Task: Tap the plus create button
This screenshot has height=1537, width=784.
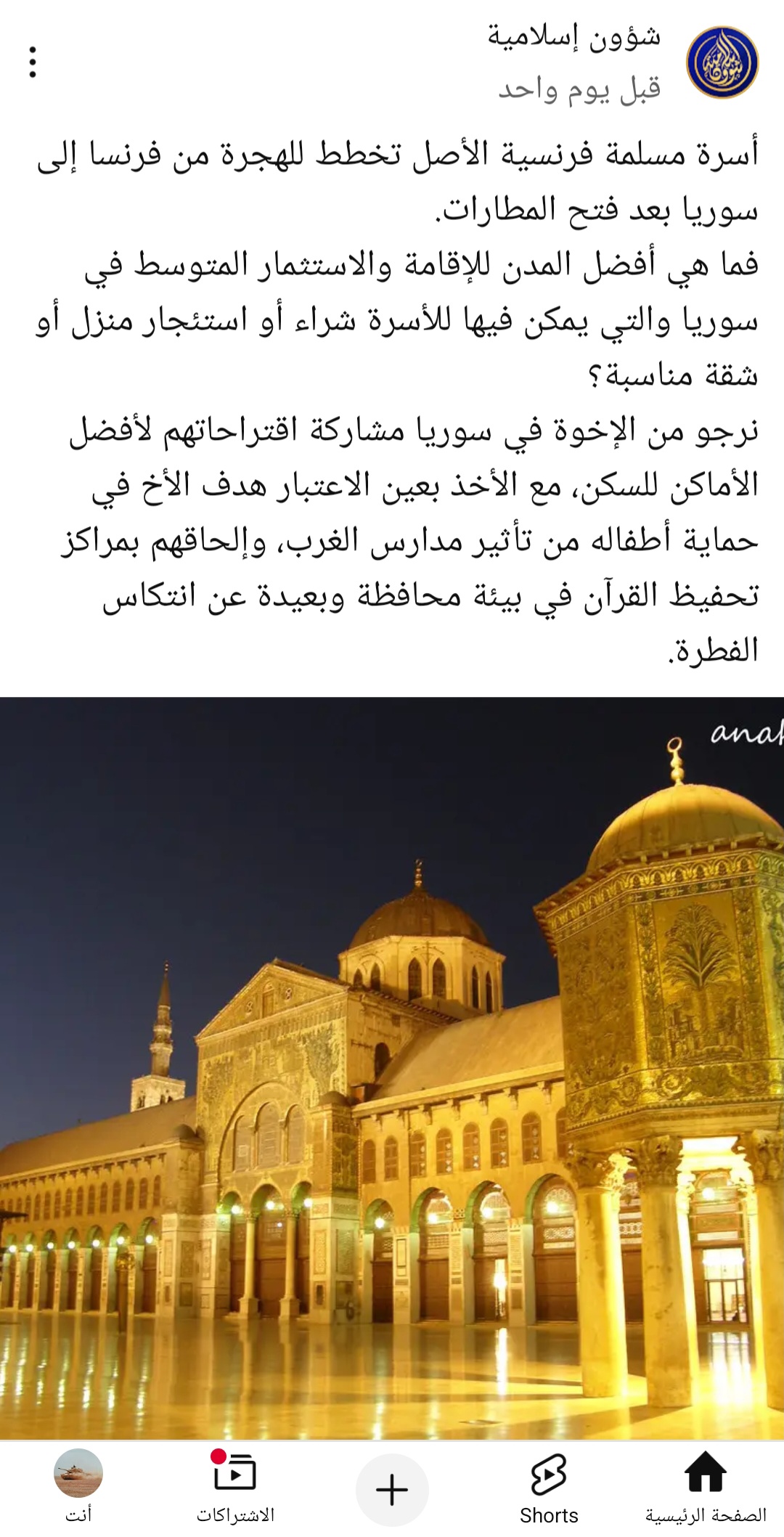Action: coord(392,1490)
